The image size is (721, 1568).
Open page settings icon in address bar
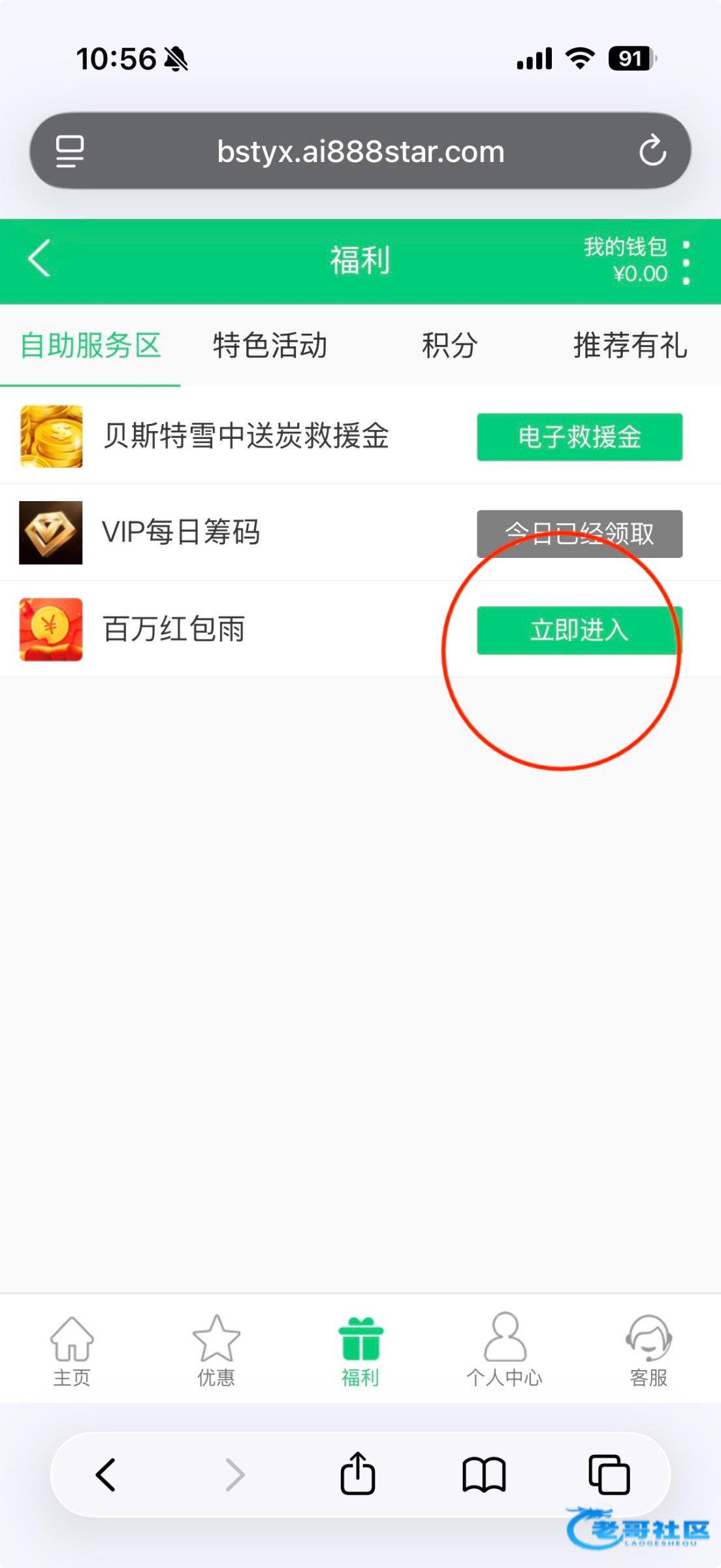[x=70, y=152]
